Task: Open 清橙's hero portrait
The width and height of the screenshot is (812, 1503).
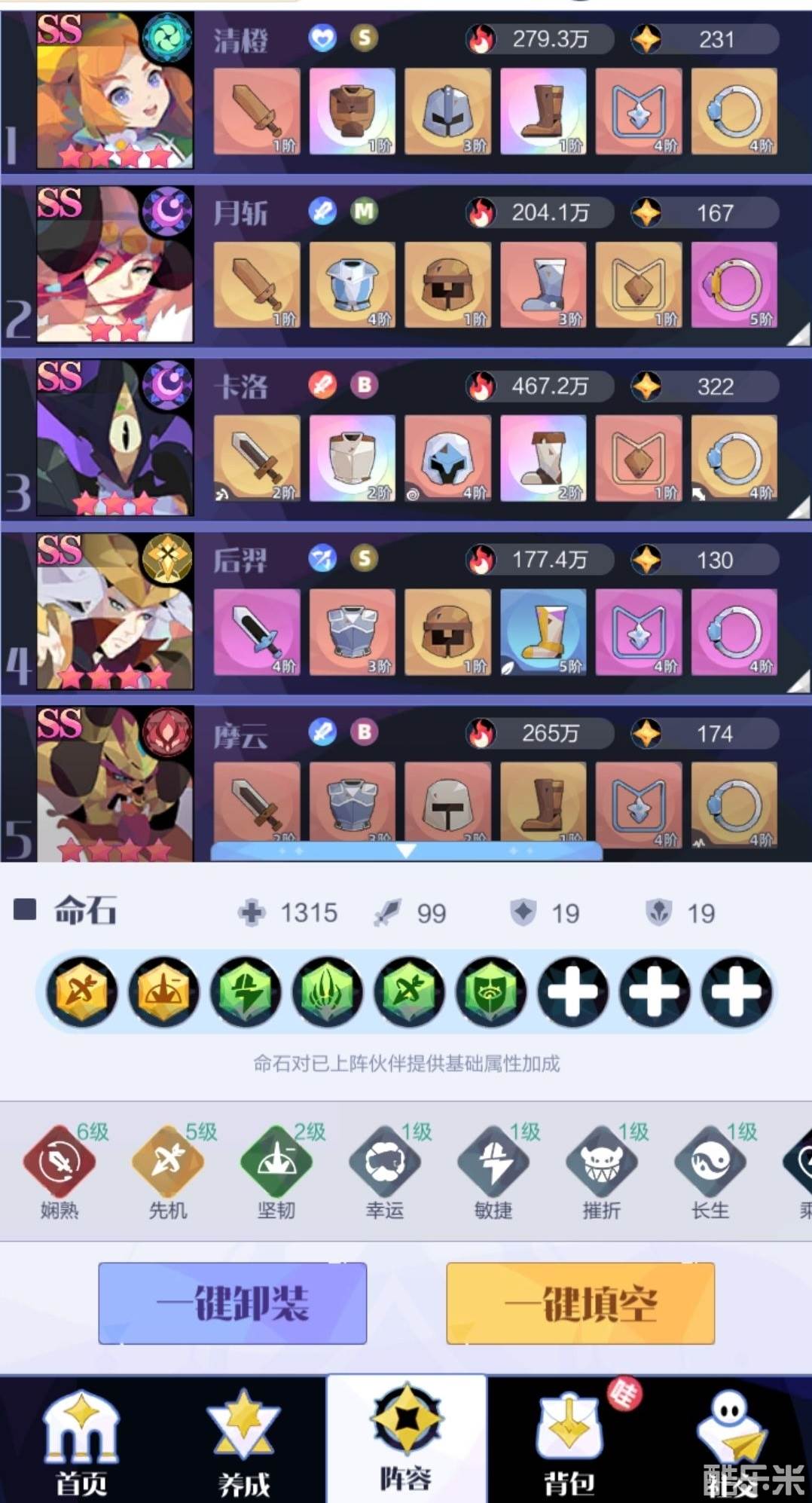Action: tap(115, 90)
